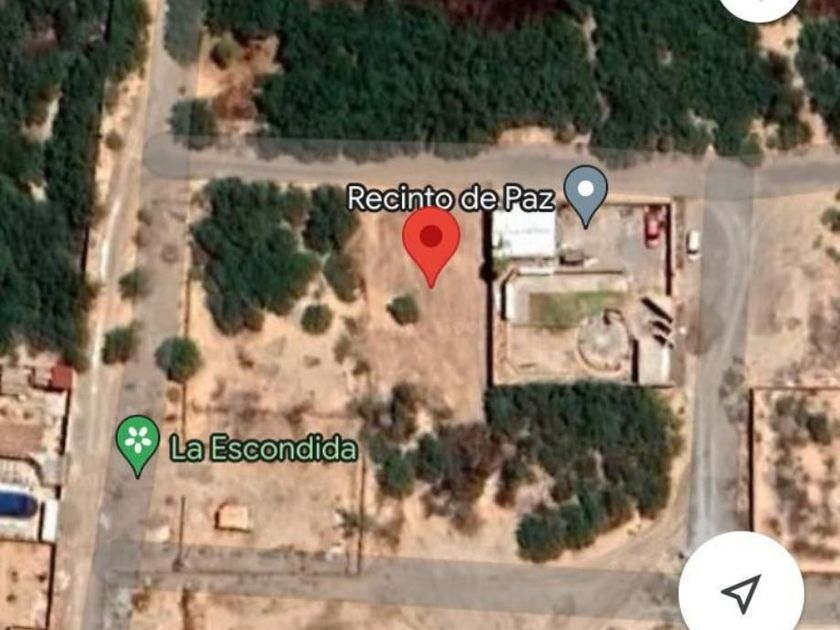Tap the Recinto de Paz place marker
840x630 pixels.
[587, 196]
